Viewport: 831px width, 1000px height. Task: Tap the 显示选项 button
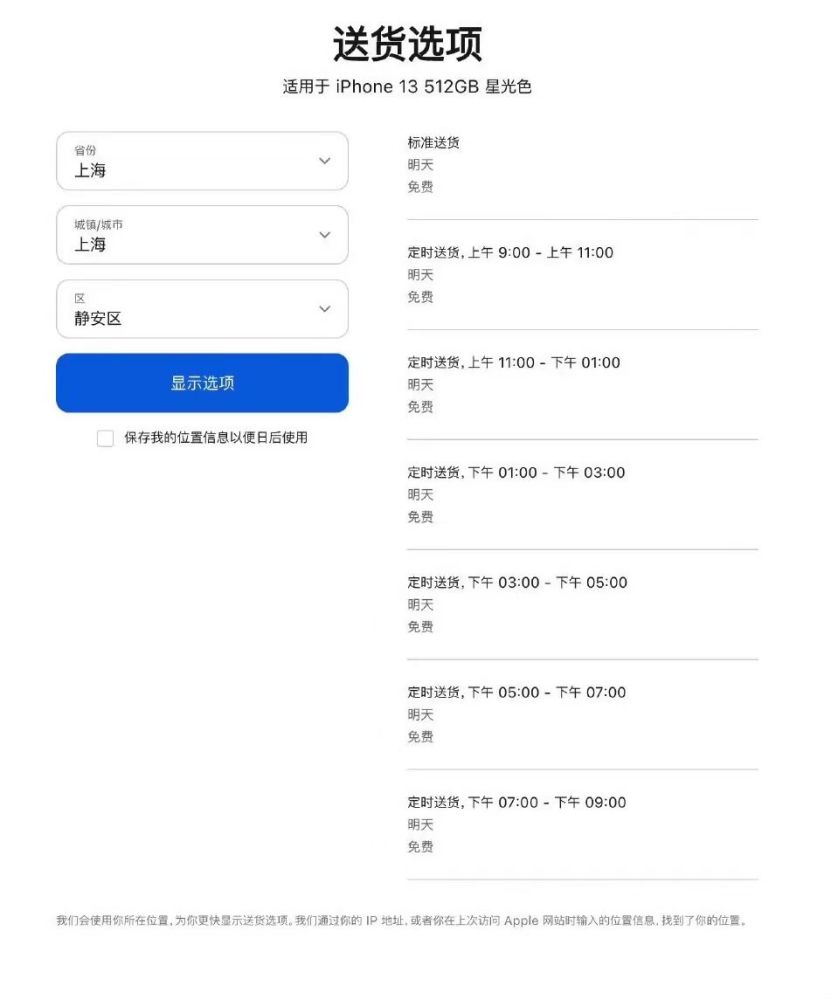tap(202, 383)
